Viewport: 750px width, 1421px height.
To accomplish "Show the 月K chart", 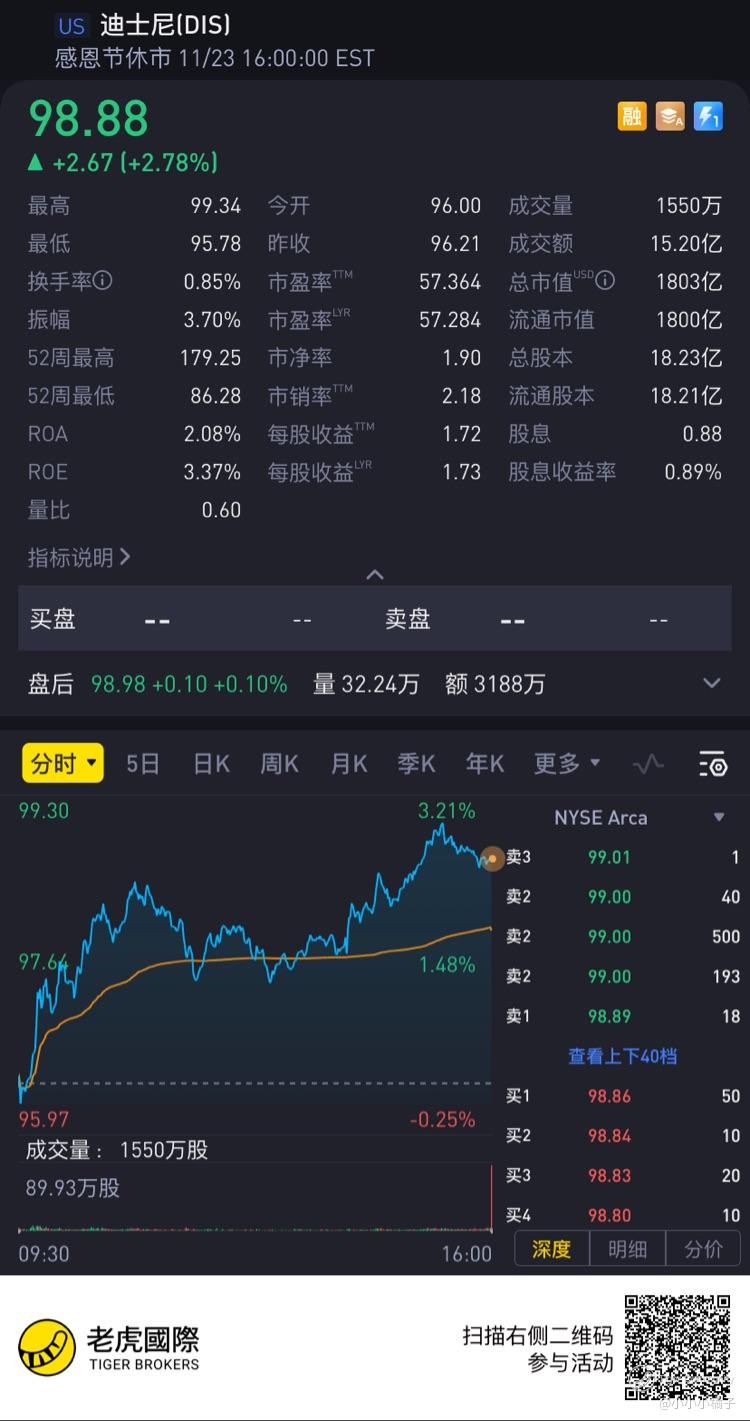I will point(348,764).
